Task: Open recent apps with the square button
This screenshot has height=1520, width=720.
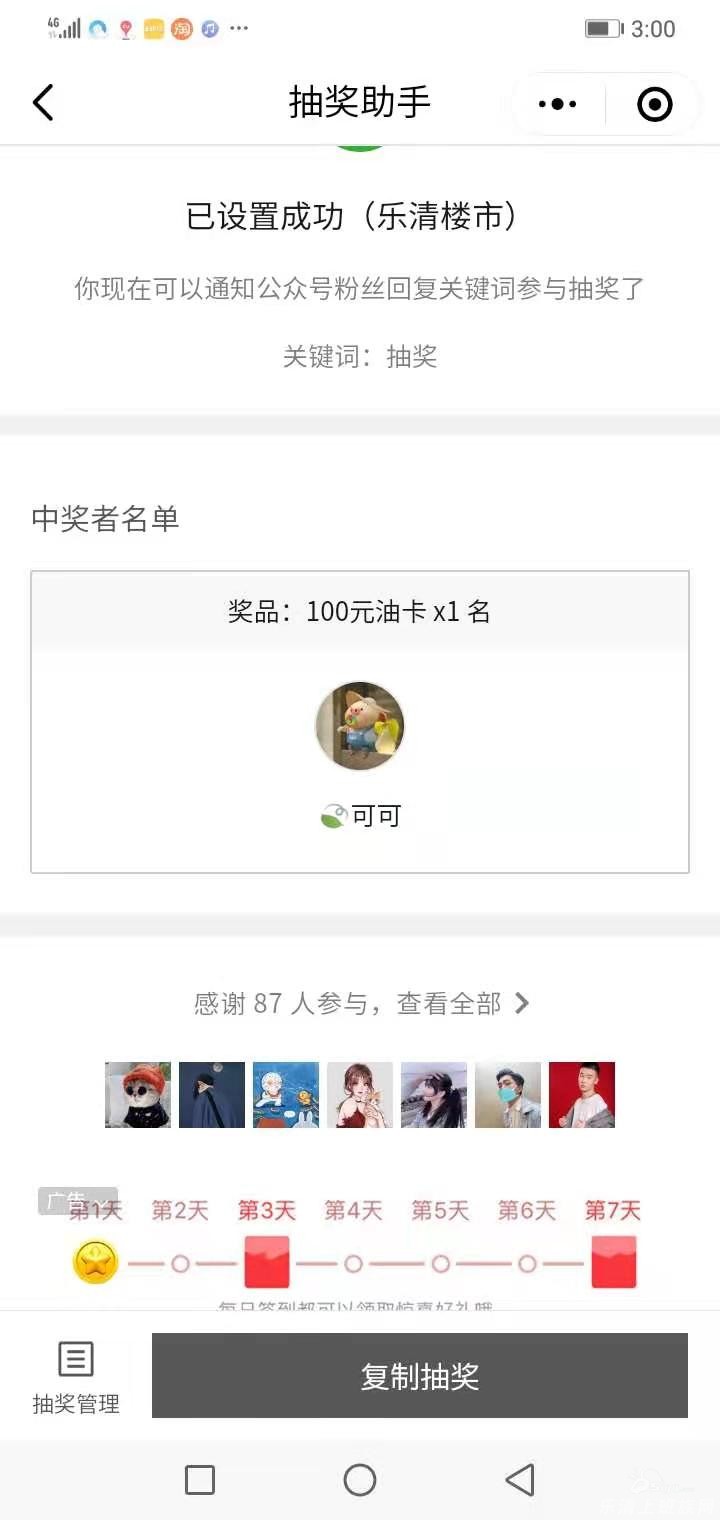Action: [x=200, y=1480]
